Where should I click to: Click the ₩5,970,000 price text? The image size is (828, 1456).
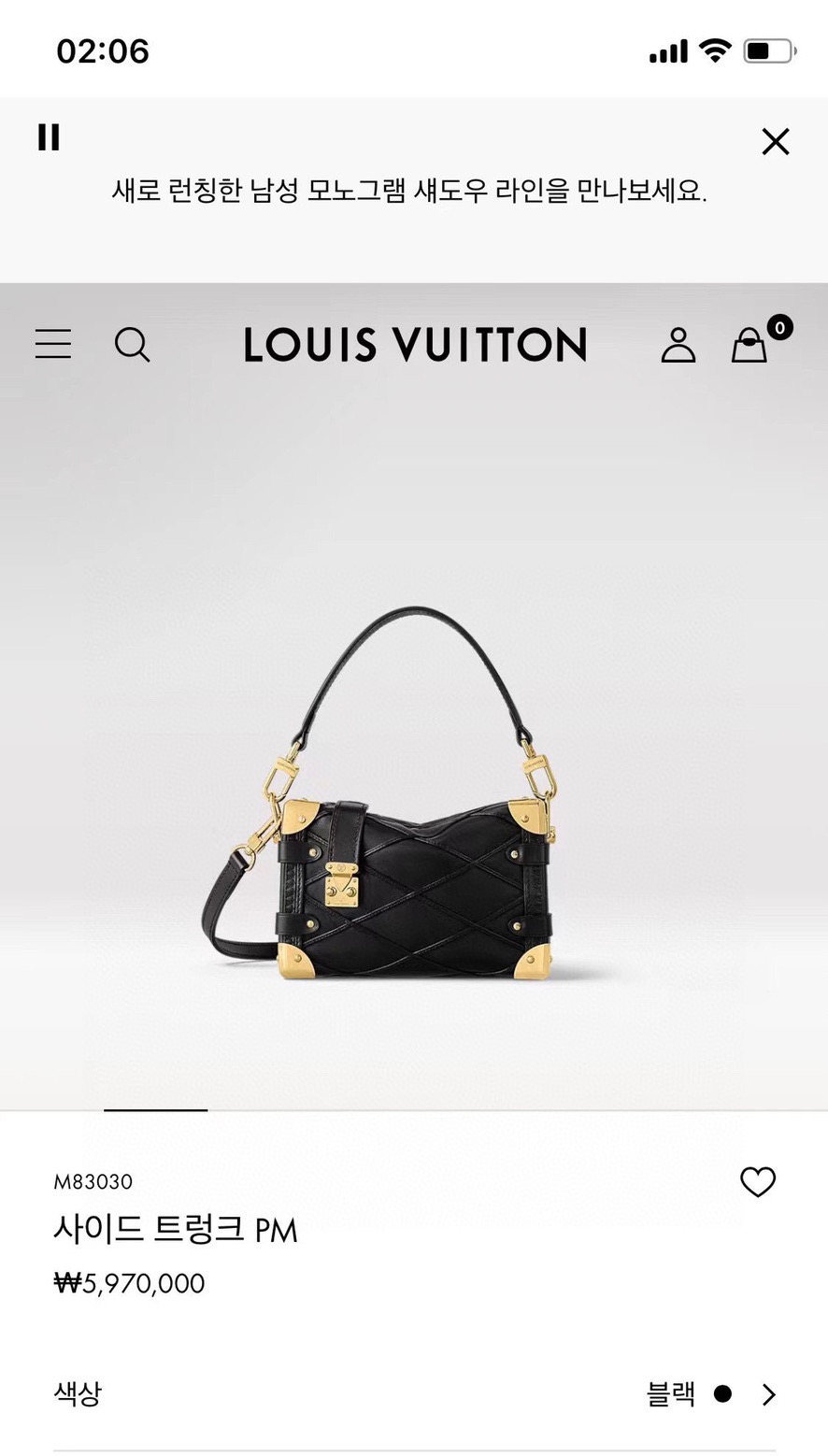[130, 1283]
